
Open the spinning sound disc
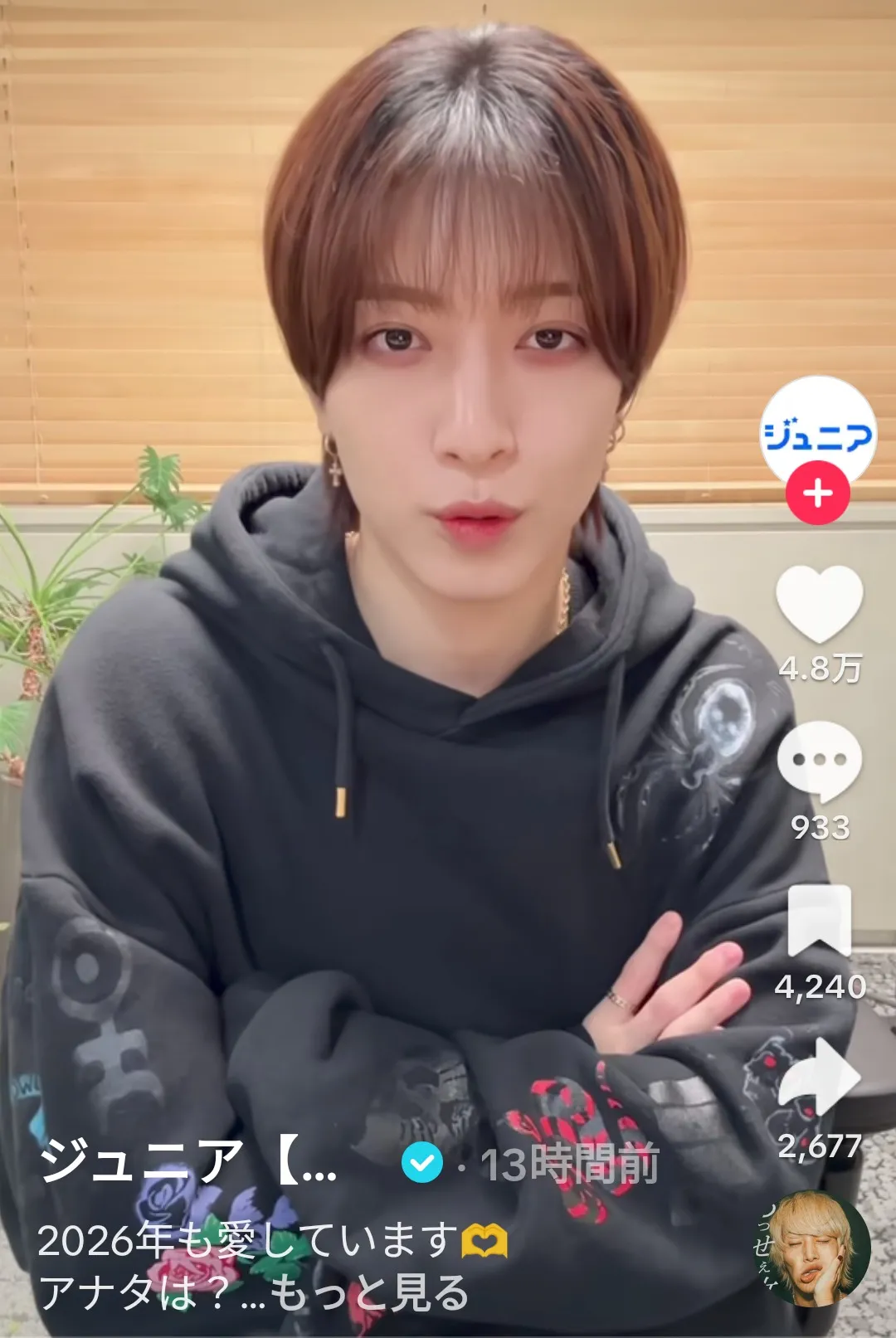pos(814,1248)
